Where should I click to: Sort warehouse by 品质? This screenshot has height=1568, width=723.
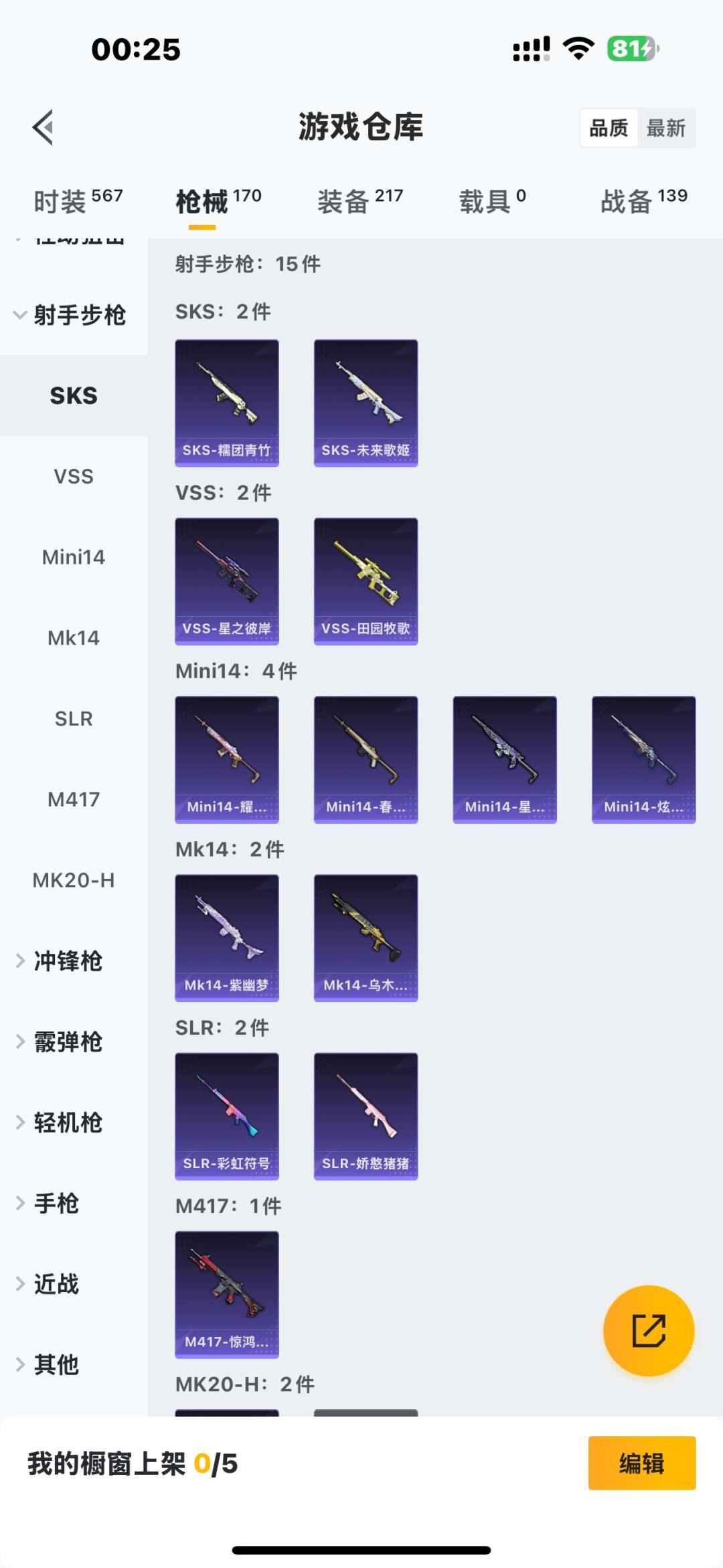pyautogui.click(x=609, y=128)
